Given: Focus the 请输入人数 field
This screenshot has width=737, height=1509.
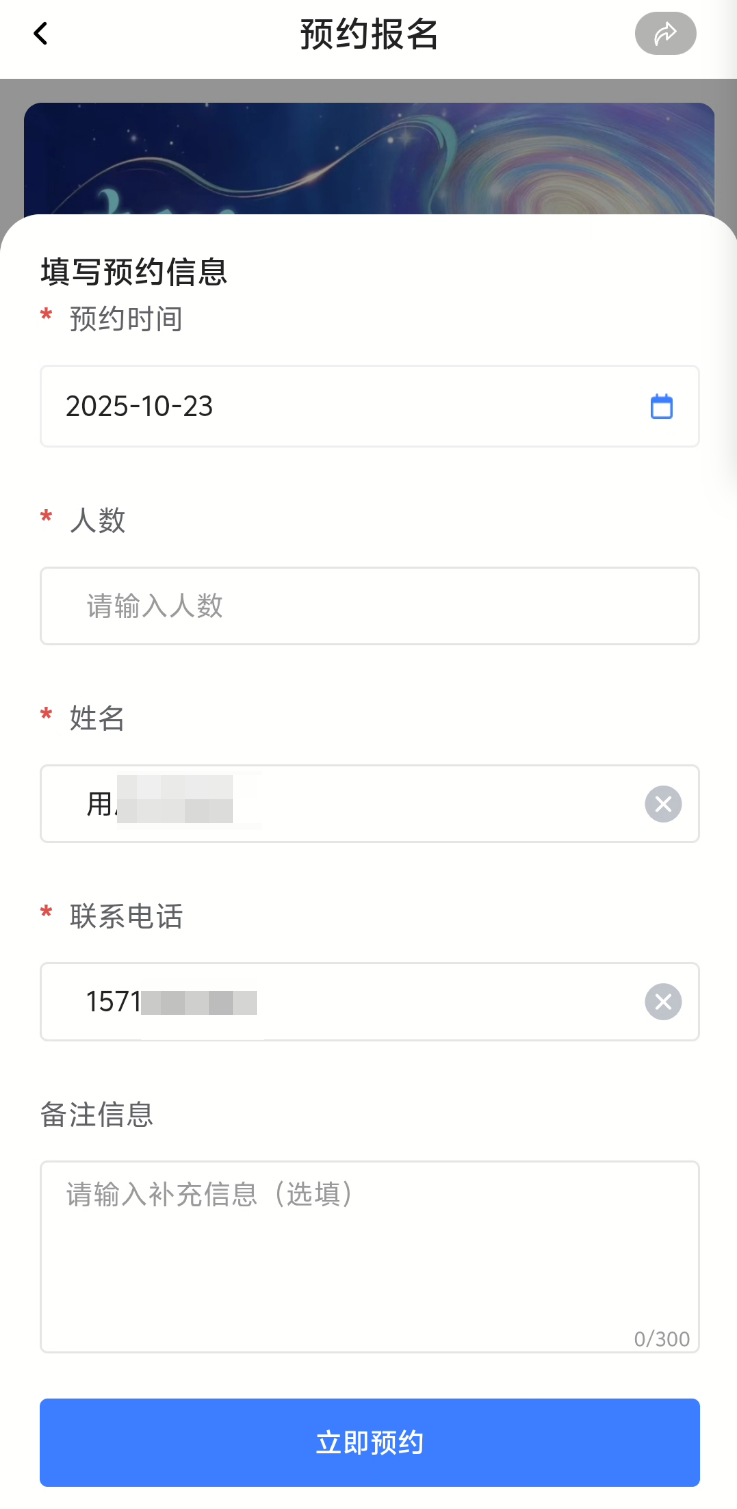Looking at the screenshot, I should point(369,606).
